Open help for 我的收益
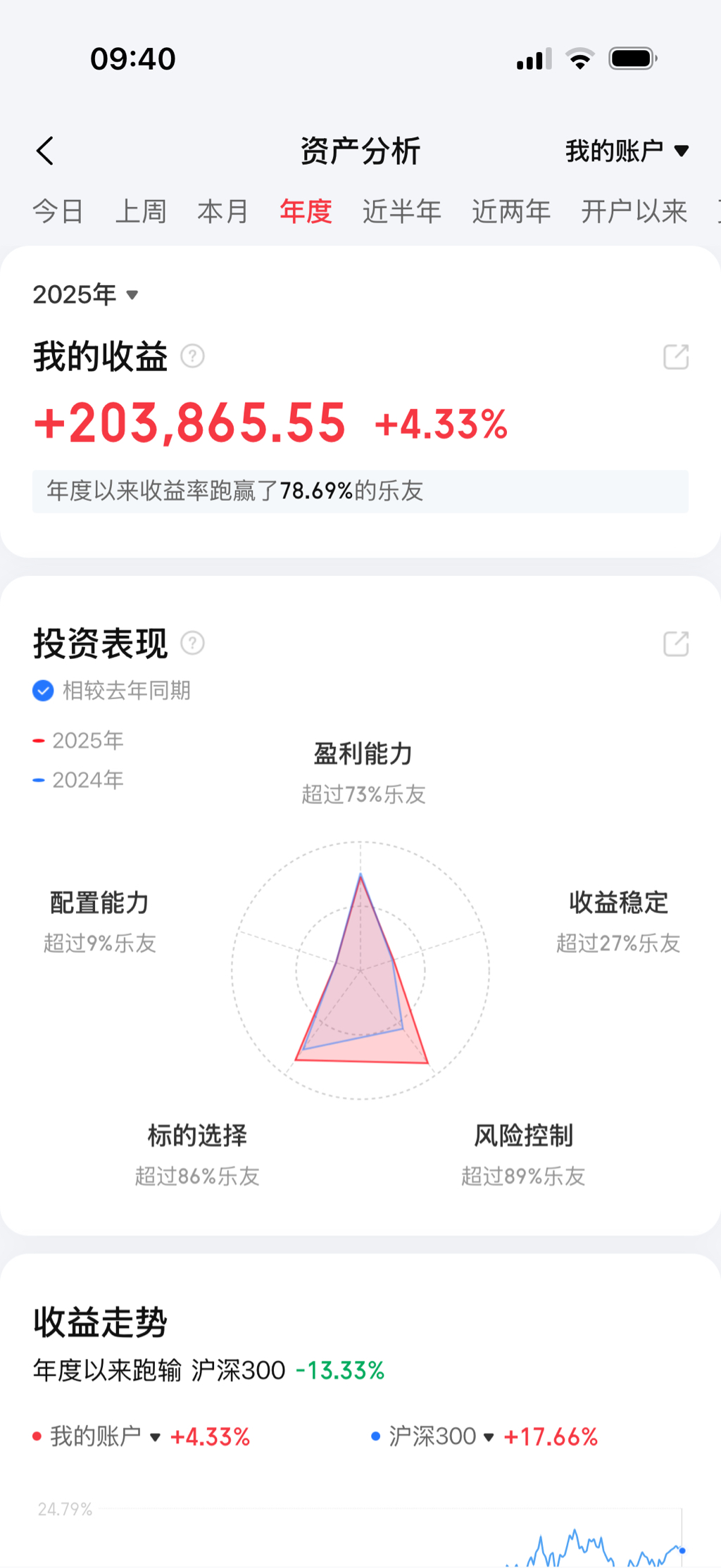This screenshot has height=1568, width=721. click(192, 356)
